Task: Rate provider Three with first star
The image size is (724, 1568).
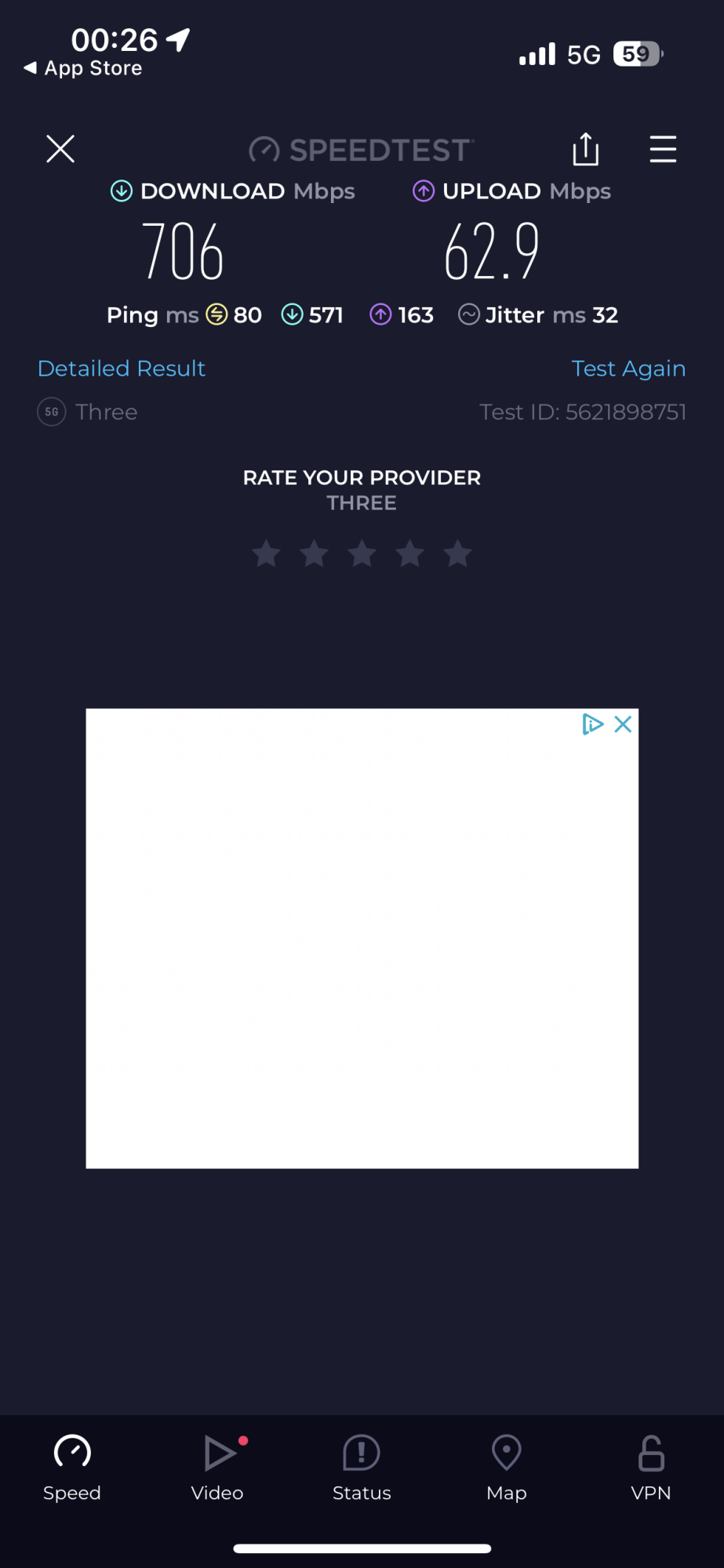Action: (x=267, y=554)
